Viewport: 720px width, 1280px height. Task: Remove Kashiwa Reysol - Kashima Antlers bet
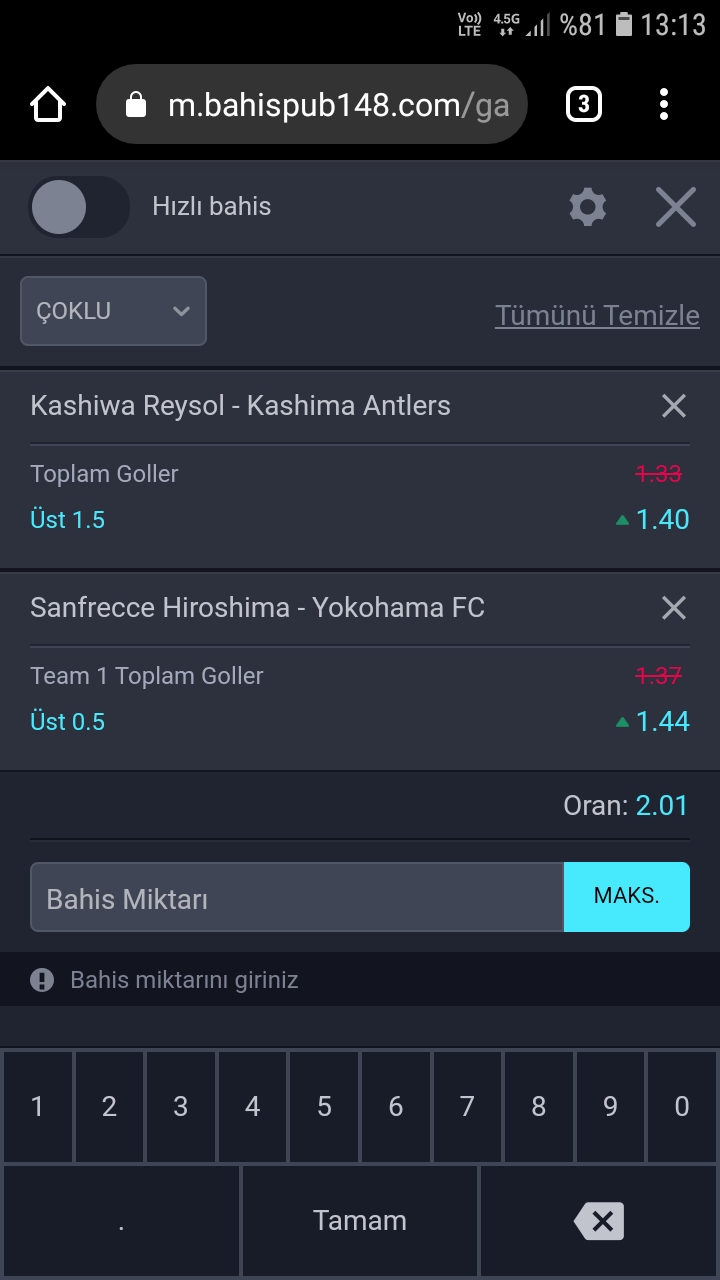click(x=673, y=406)
